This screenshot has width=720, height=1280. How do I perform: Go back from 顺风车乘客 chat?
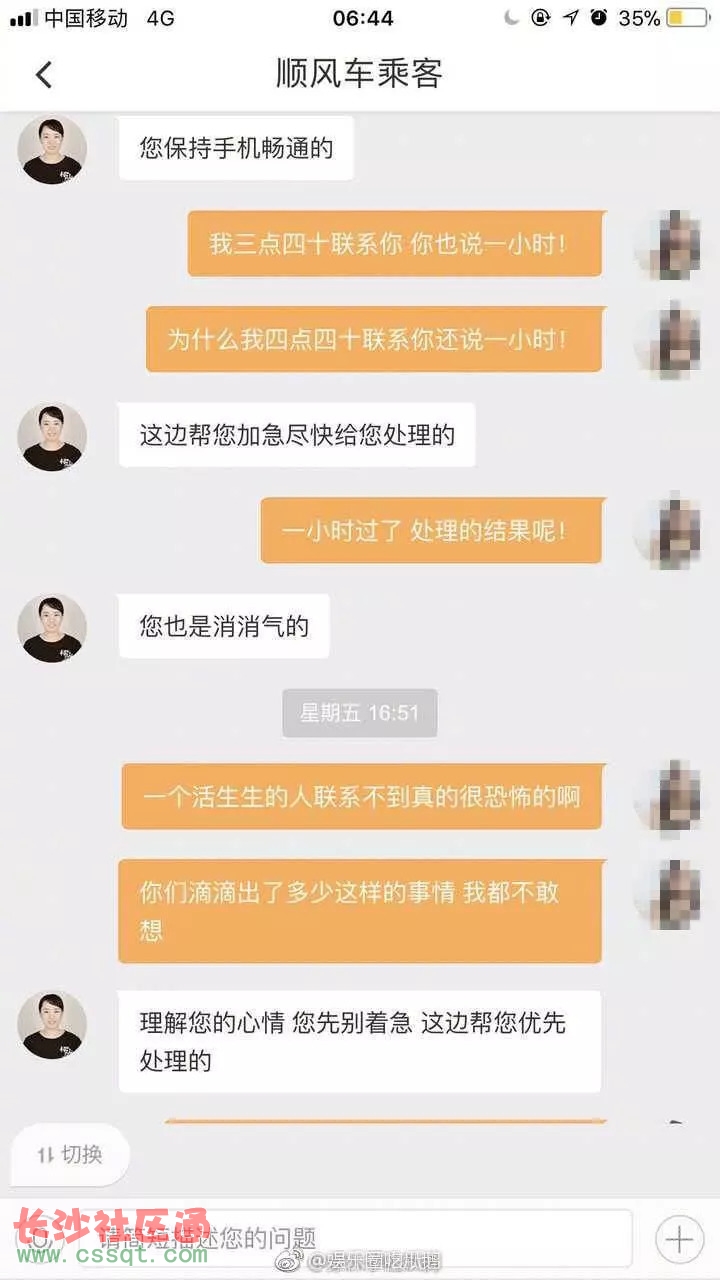44,74
